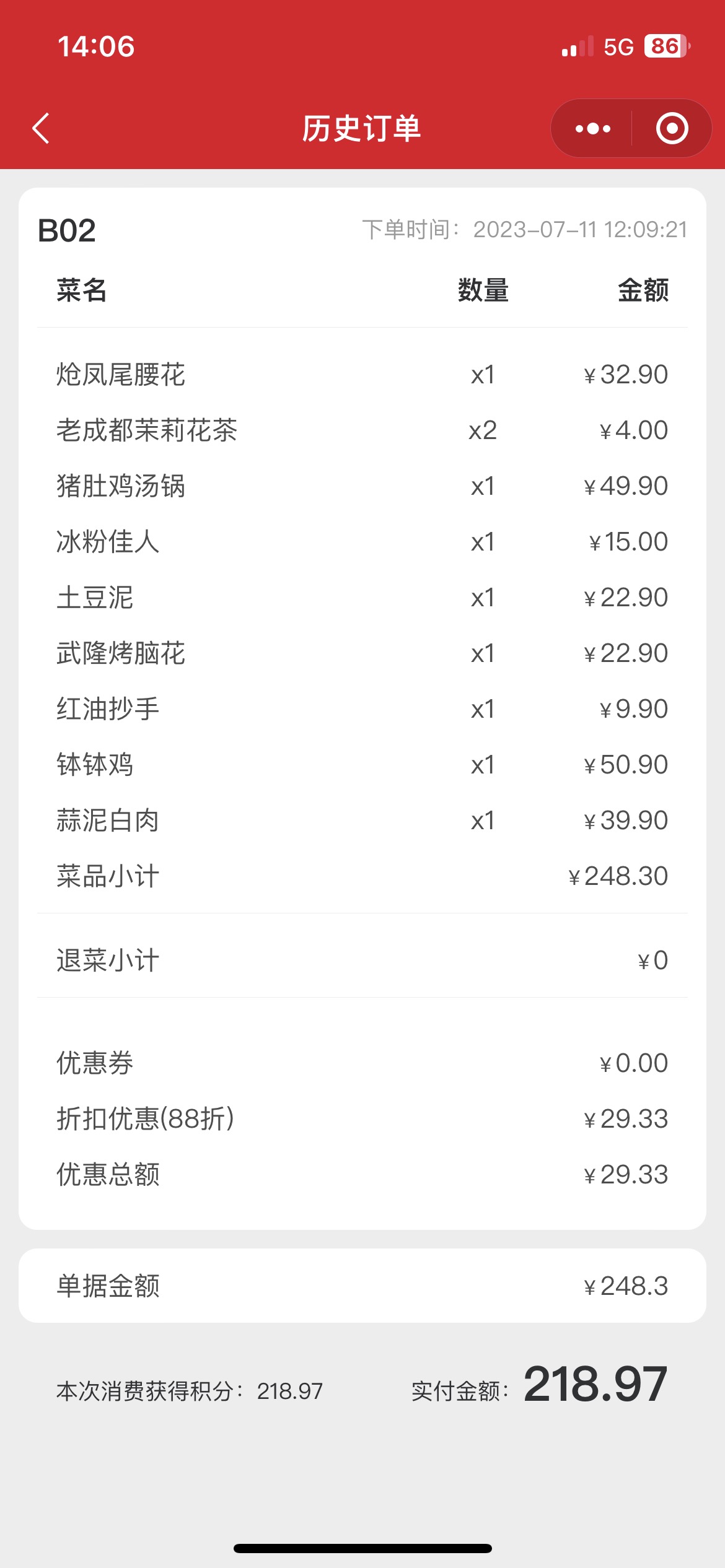Close the mini program with the circle button

tap(672, 129)
